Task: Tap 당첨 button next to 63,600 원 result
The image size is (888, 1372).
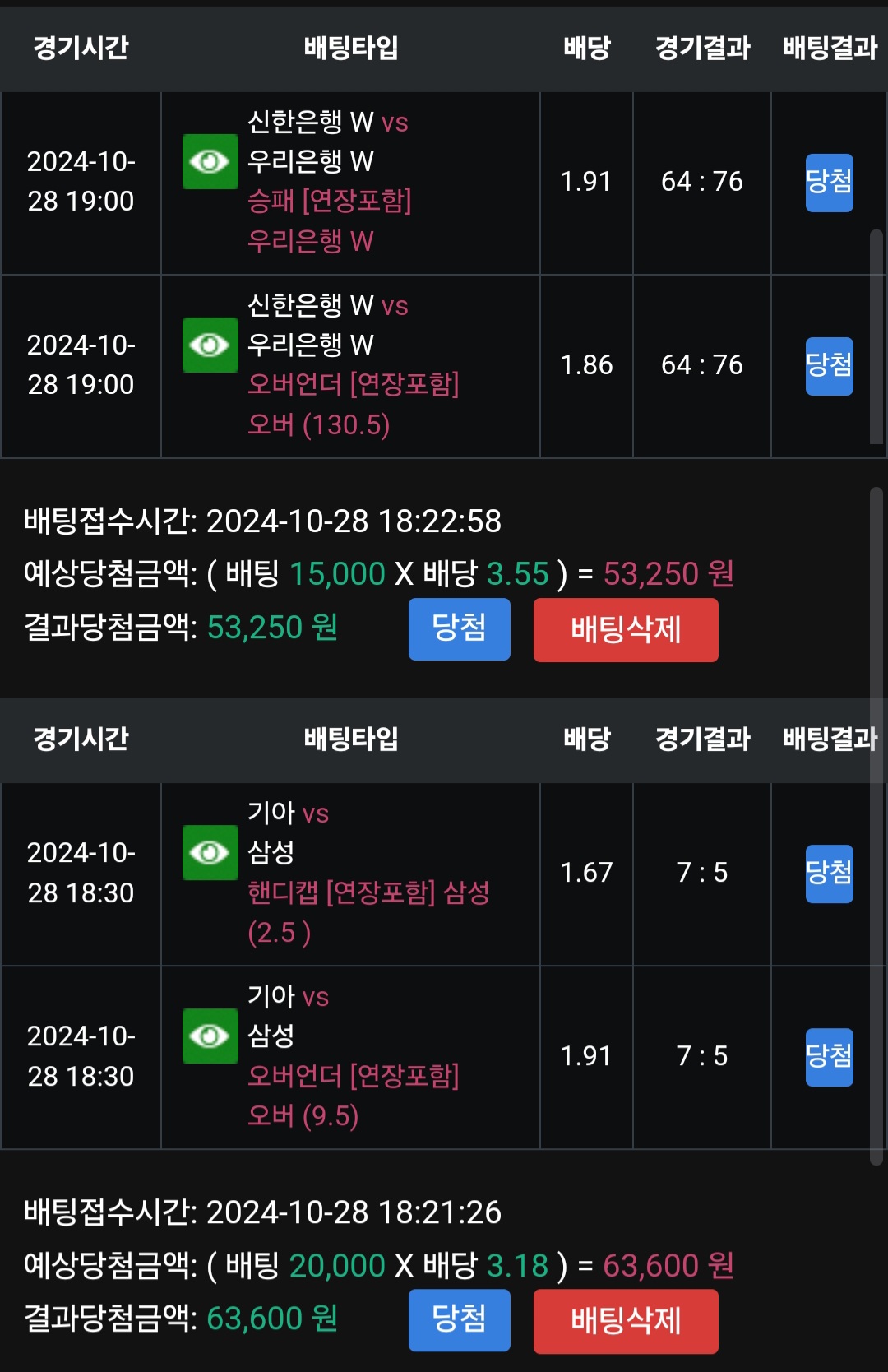Action: (x=459, y=1320)
